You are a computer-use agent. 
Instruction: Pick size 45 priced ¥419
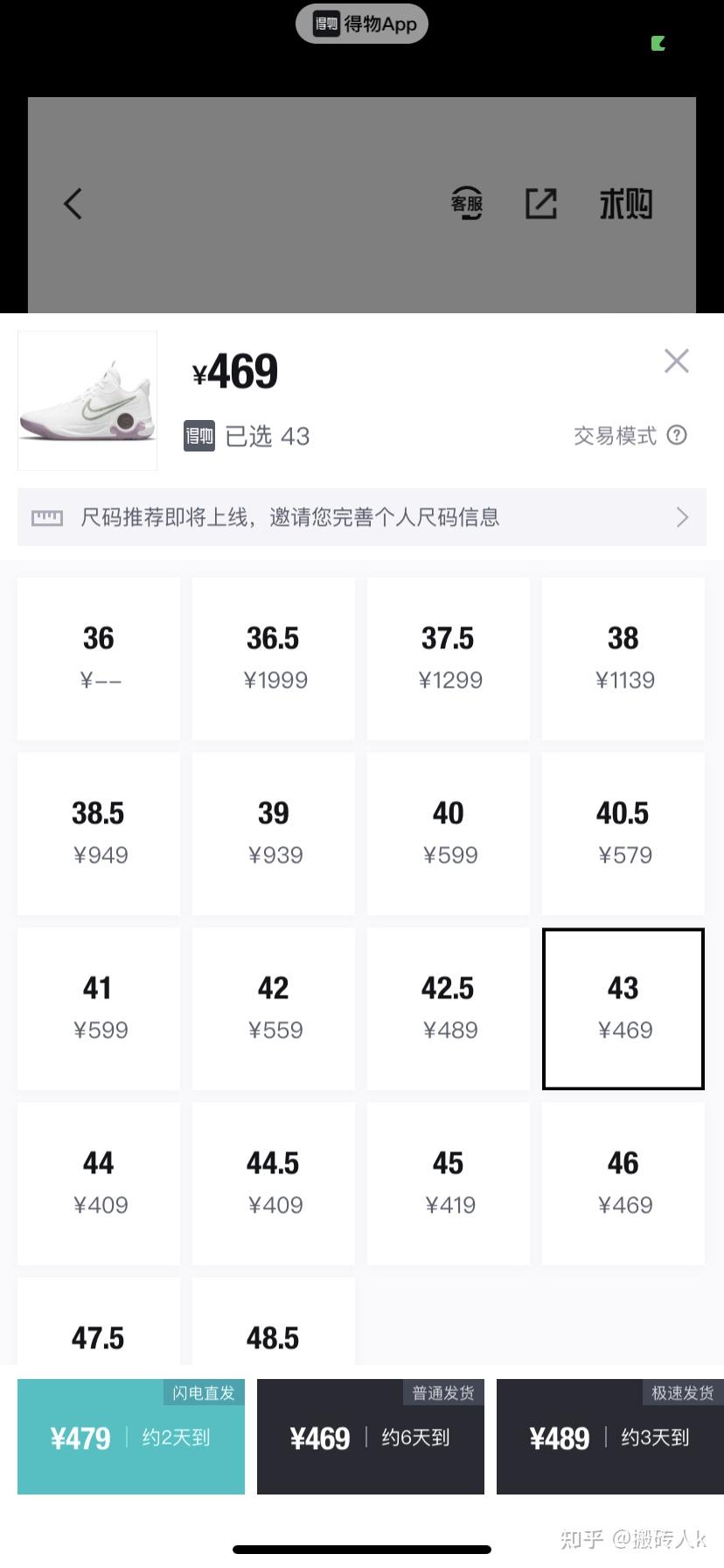point(449,1183)
